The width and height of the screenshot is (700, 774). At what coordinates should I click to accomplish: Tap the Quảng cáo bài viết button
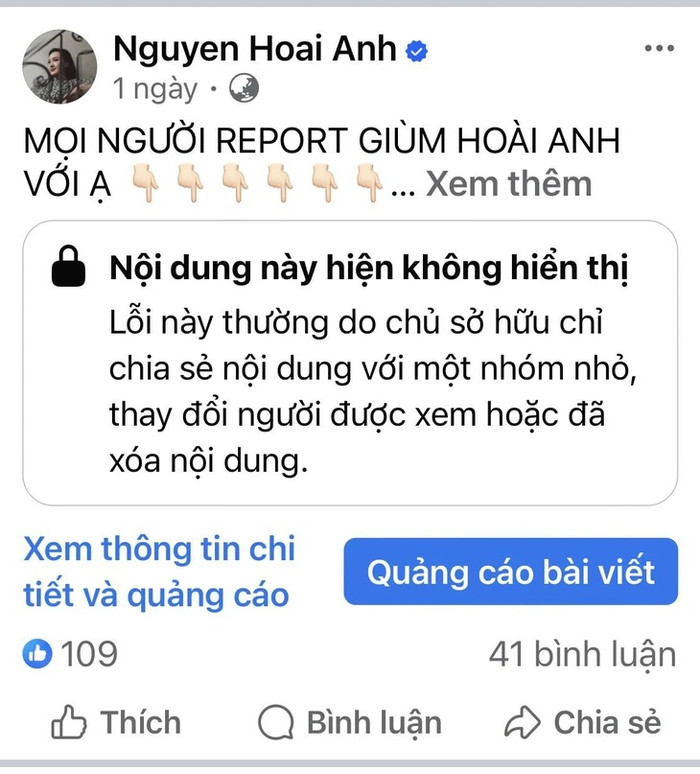(511, 573)
